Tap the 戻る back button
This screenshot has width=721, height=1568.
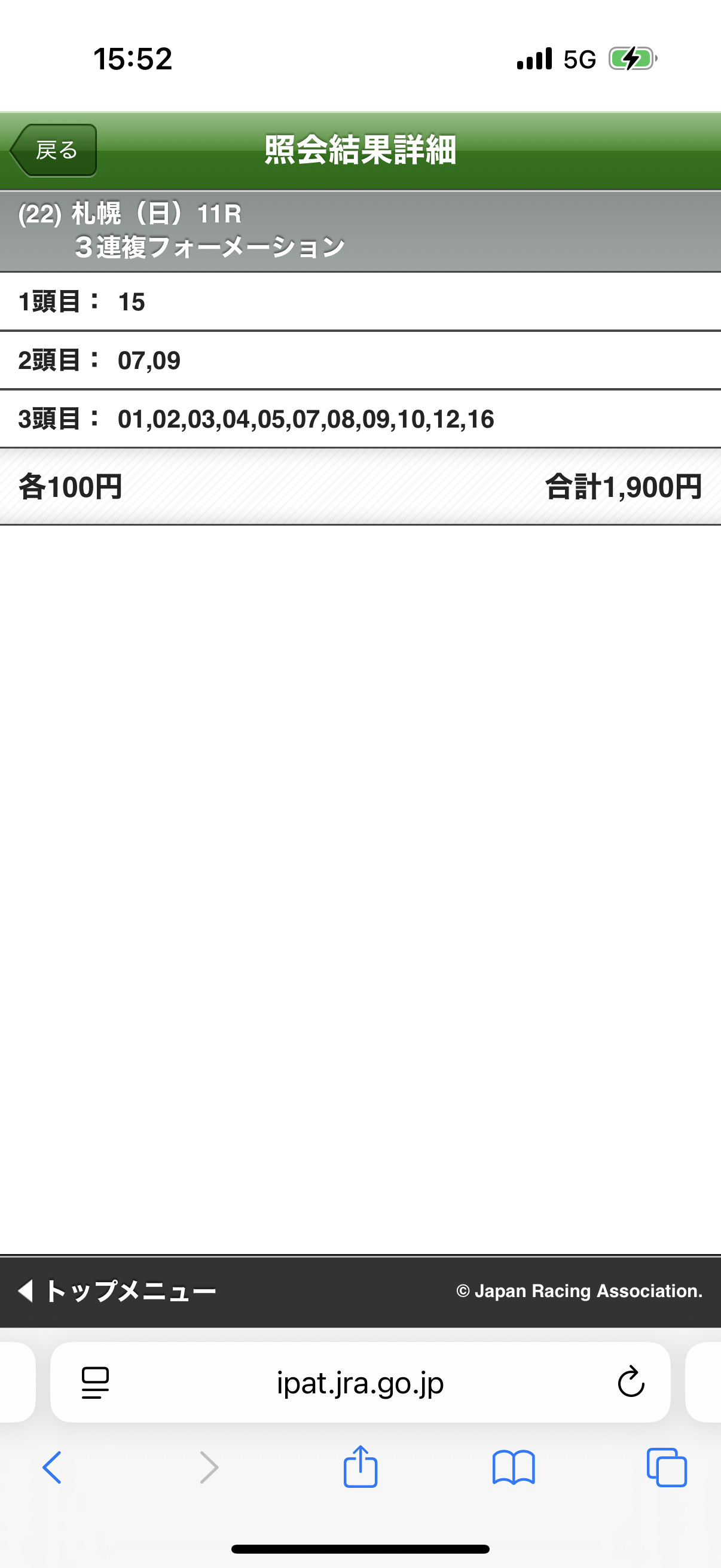(54, 150)
